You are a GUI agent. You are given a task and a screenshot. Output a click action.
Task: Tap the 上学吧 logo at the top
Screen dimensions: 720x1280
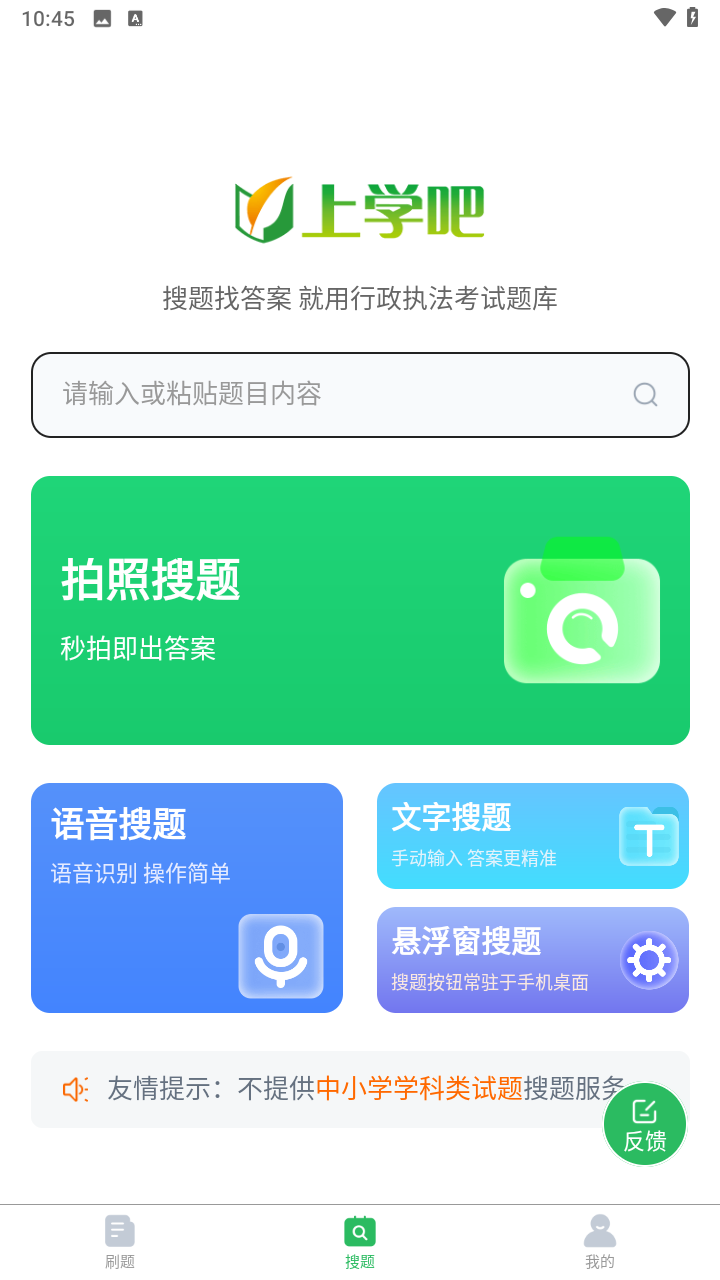(x=358, y=207)
